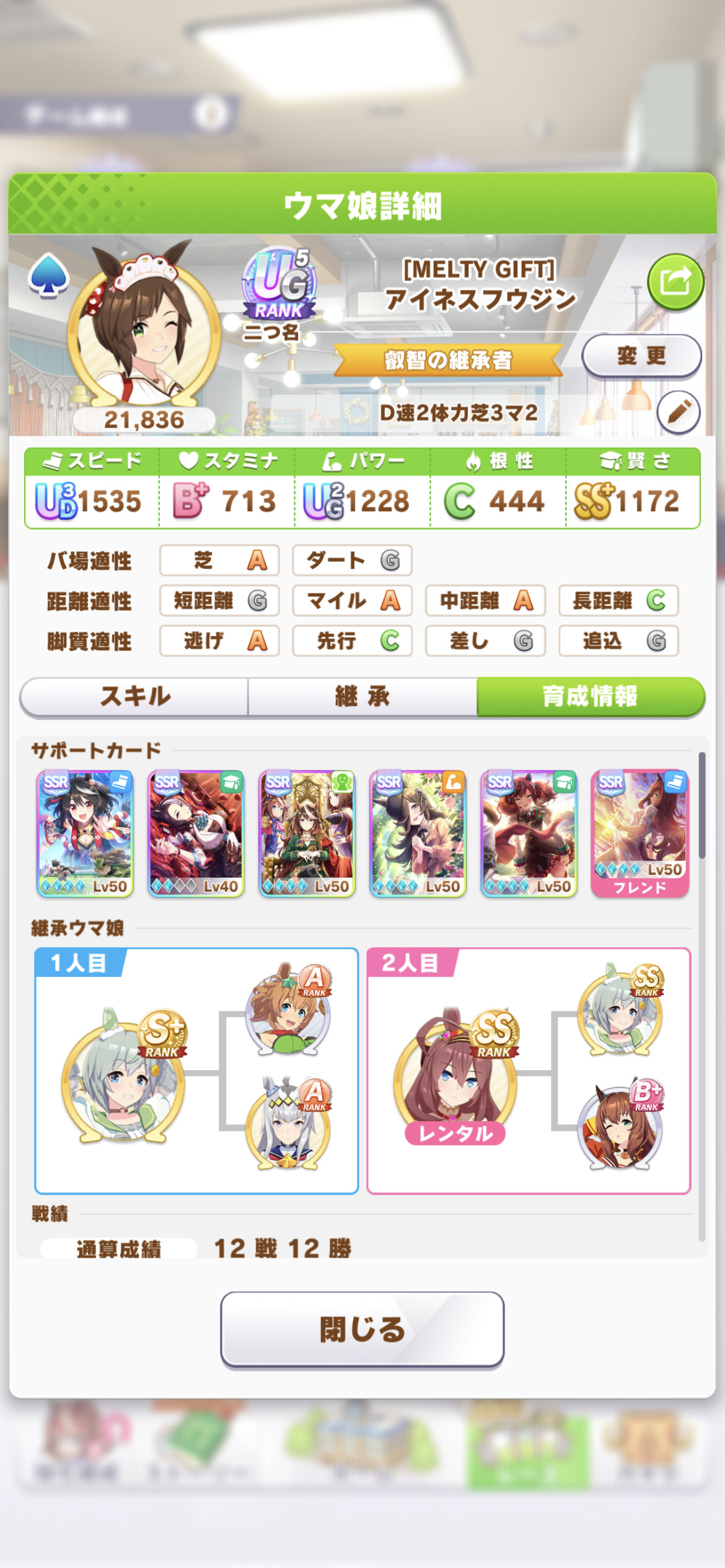Open the フレンド support card
The image size is (725, 1568).
(x=640, y=834)
